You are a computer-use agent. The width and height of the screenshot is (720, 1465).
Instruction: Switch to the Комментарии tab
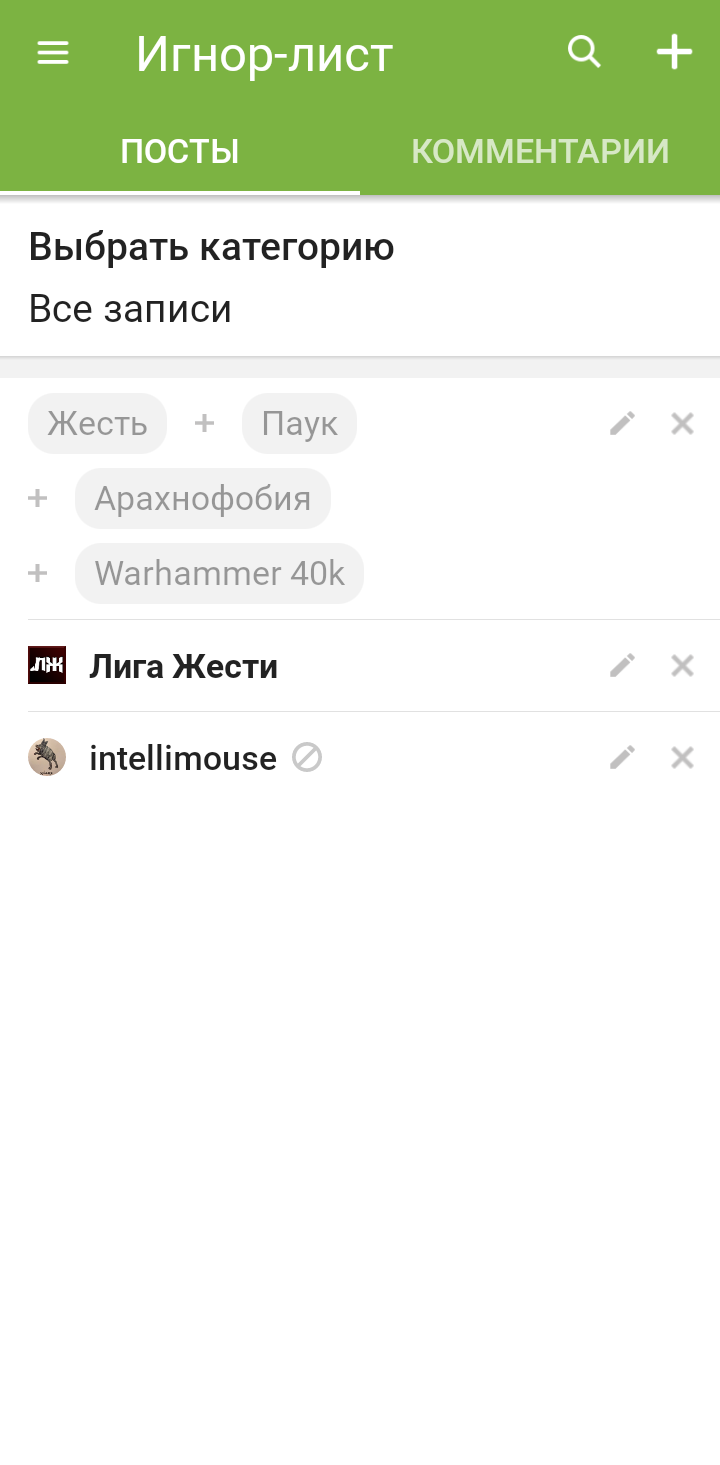(x=540, y=152)
